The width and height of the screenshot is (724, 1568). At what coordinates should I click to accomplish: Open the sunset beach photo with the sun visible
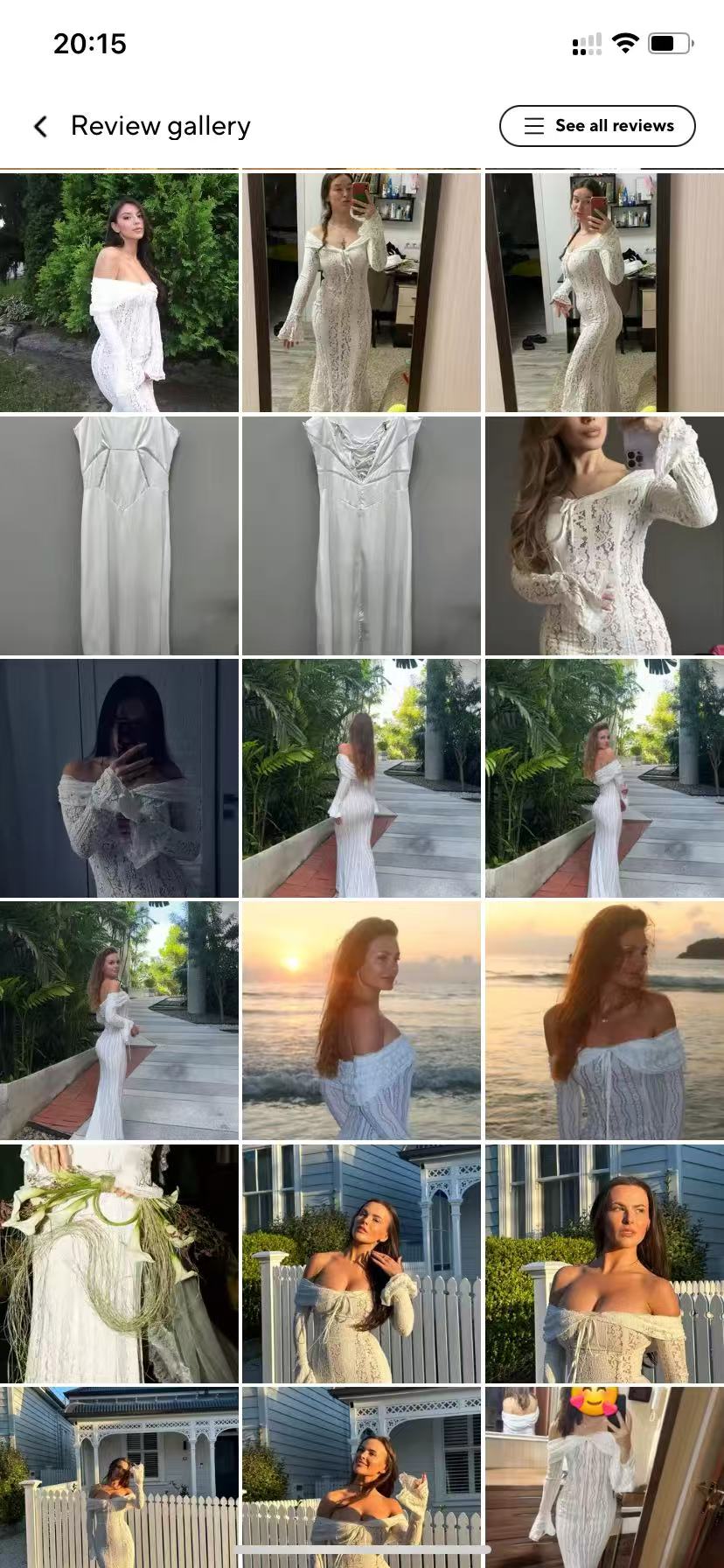pos(361,1020)
